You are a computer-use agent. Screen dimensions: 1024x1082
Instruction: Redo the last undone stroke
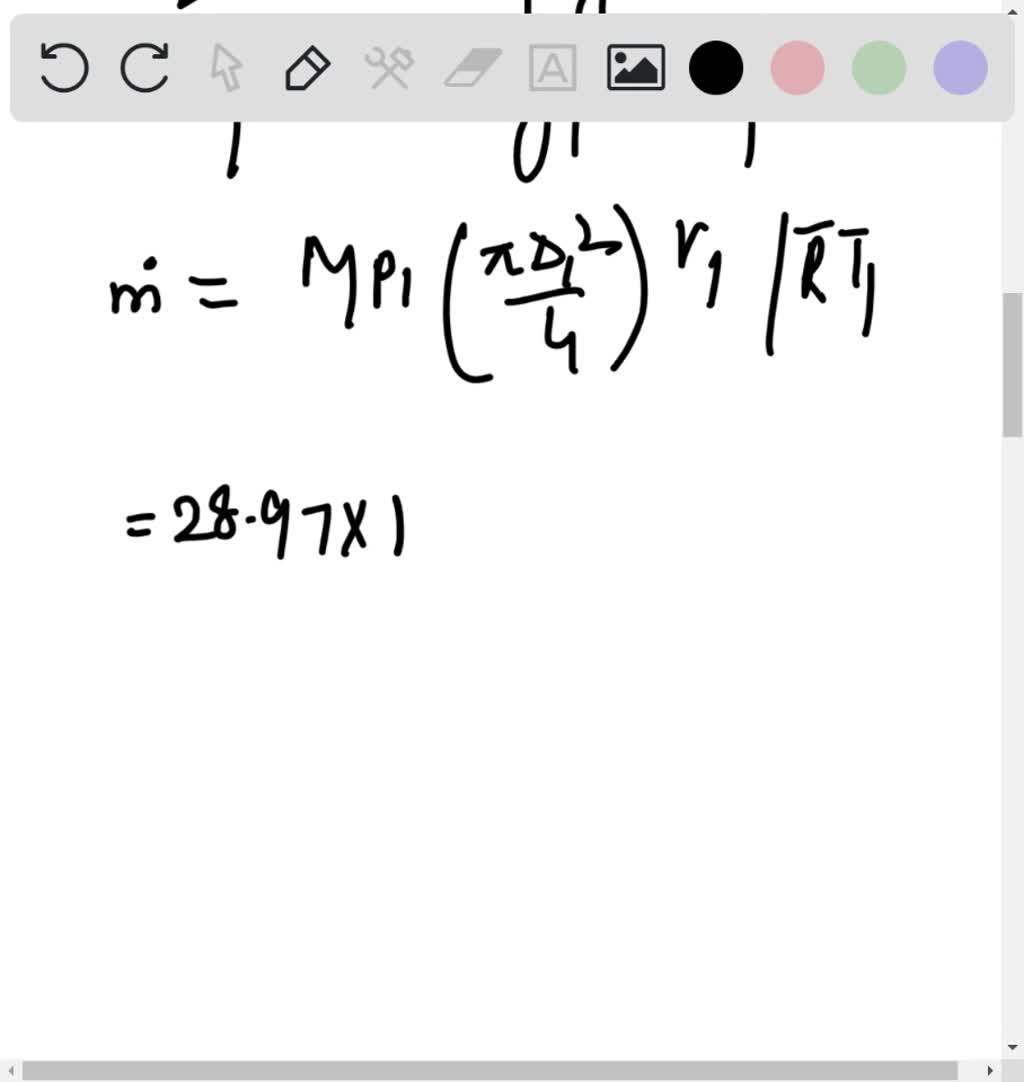145,69
